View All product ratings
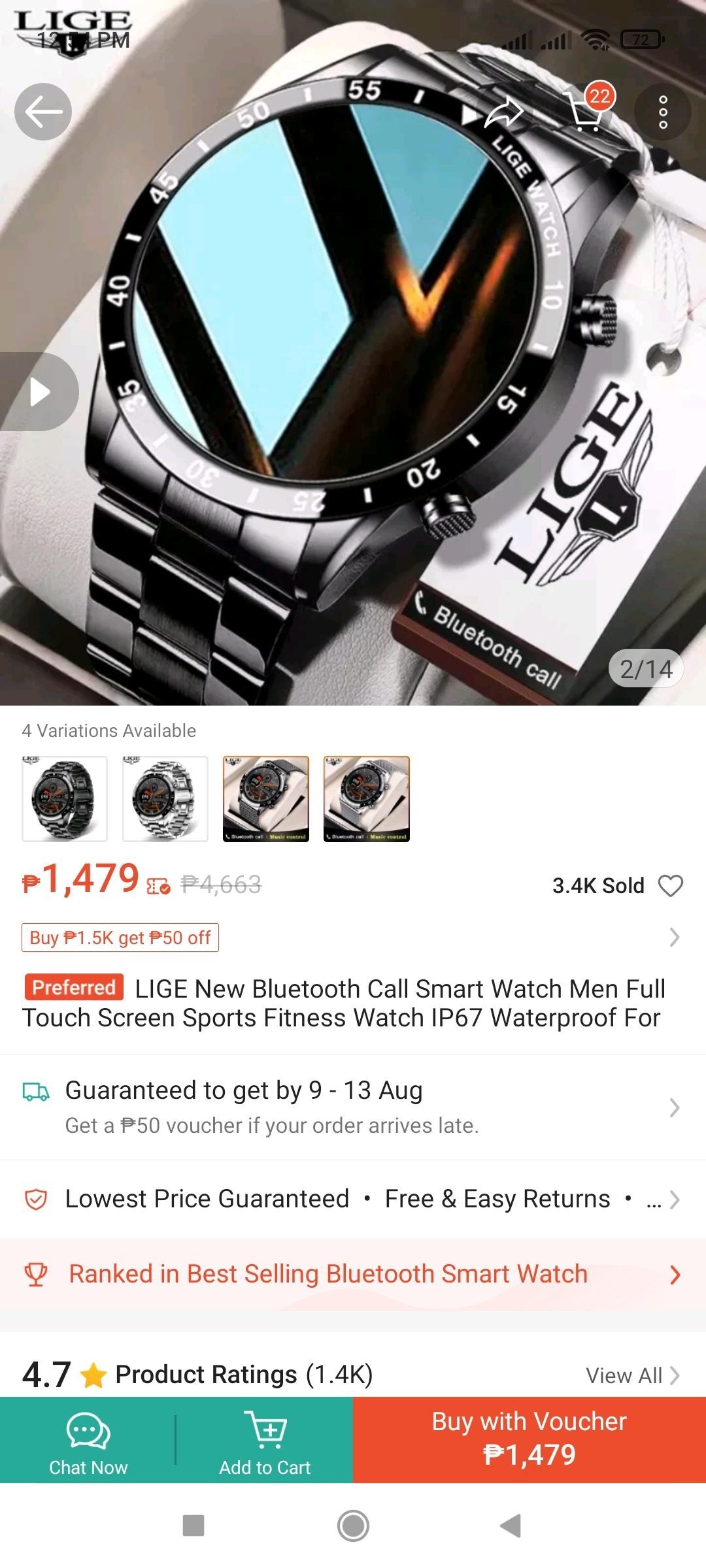The width and height of the screenshot is (706, 1568). pos(631,1375)
